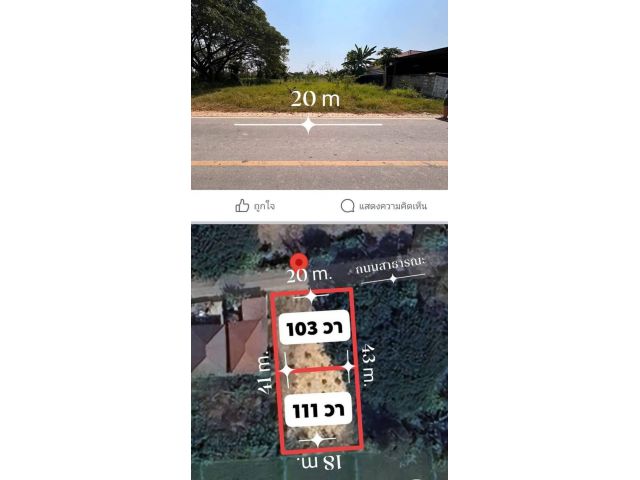Like the post with the ถูกใจ button
Screen dimensions: 640x480
click(x=255, y=206)
